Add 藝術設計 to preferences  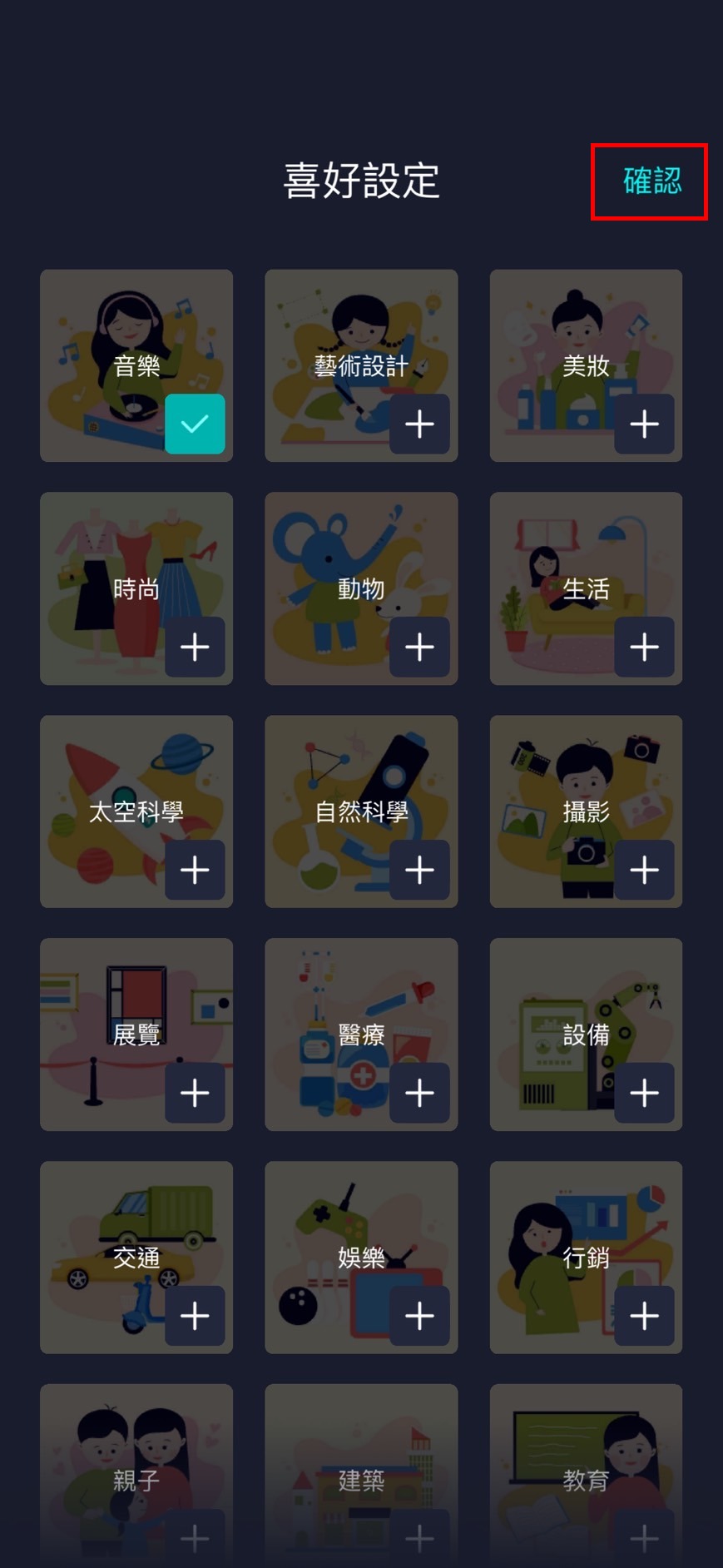[x=419, y=424]
